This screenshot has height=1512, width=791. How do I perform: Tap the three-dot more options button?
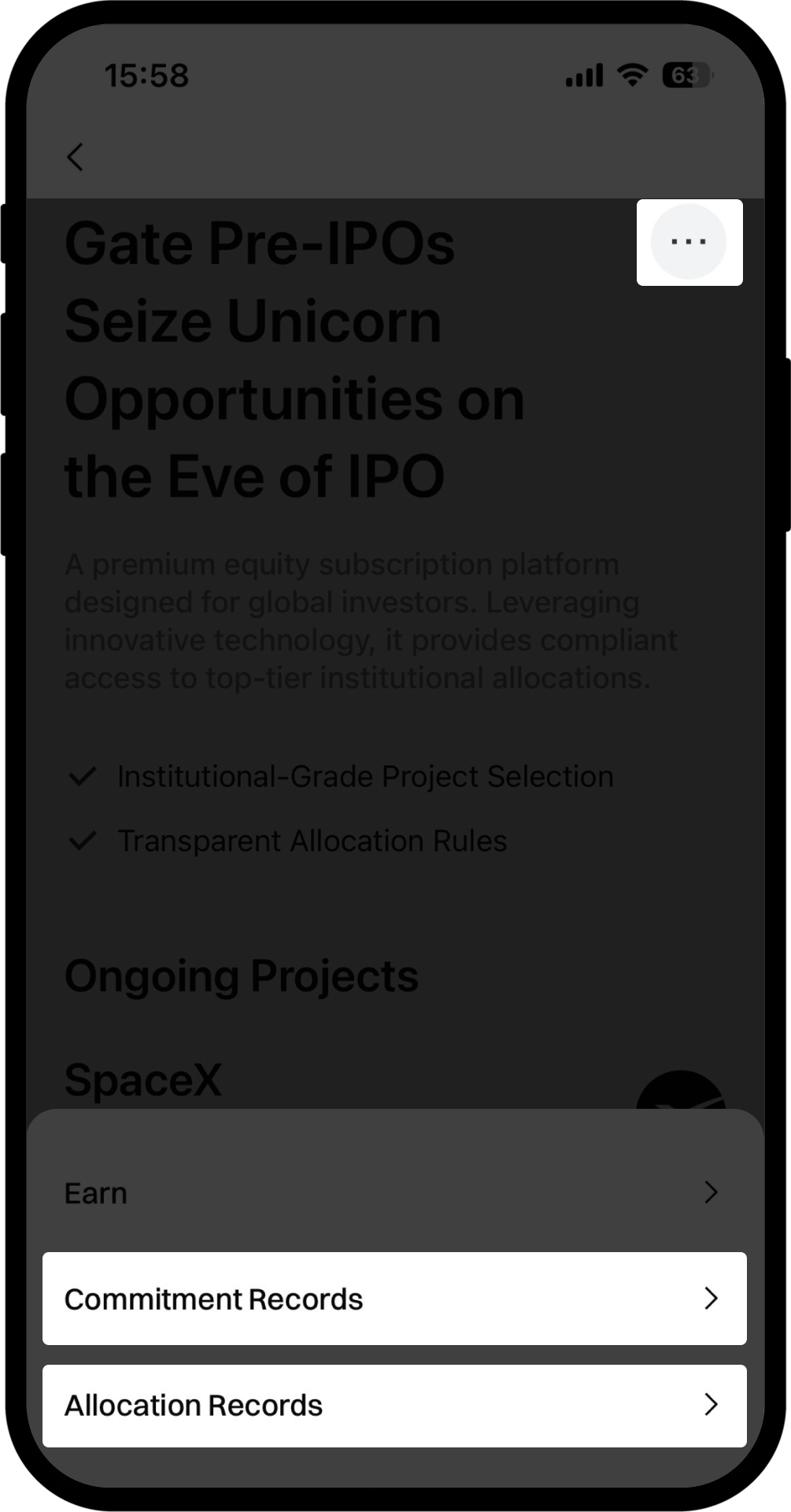tap(688, 242)
